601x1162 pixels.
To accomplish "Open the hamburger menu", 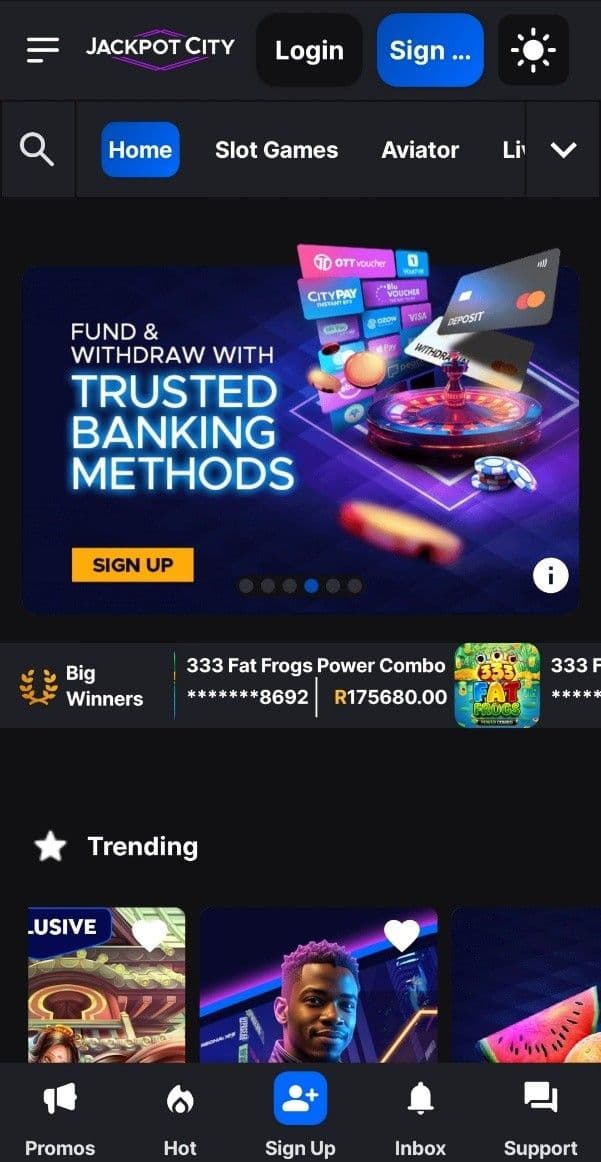I will pos(43,48).
